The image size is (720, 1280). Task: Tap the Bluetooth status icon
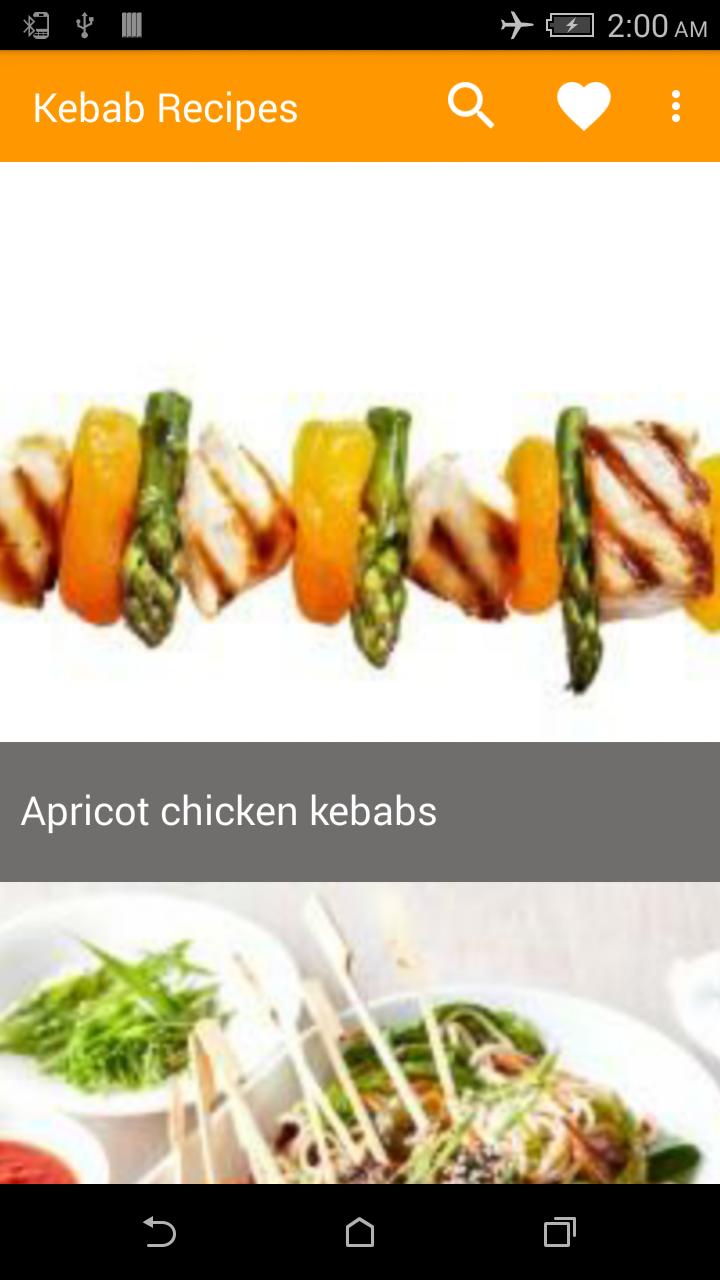[36, 24]
